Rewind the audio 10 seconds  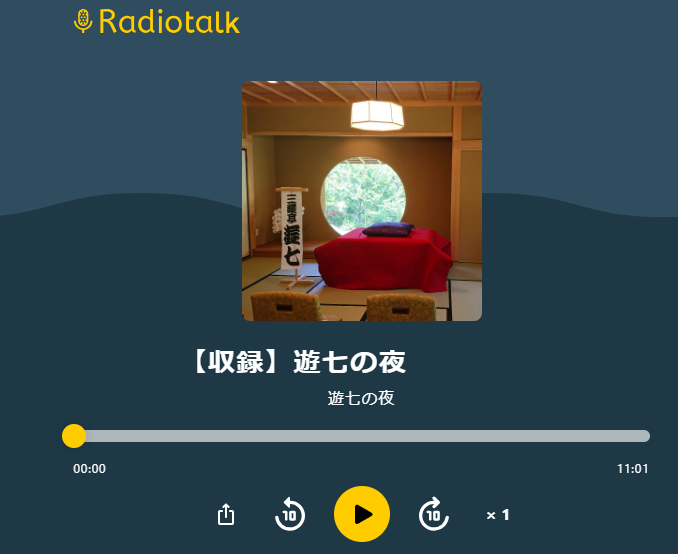290,514
